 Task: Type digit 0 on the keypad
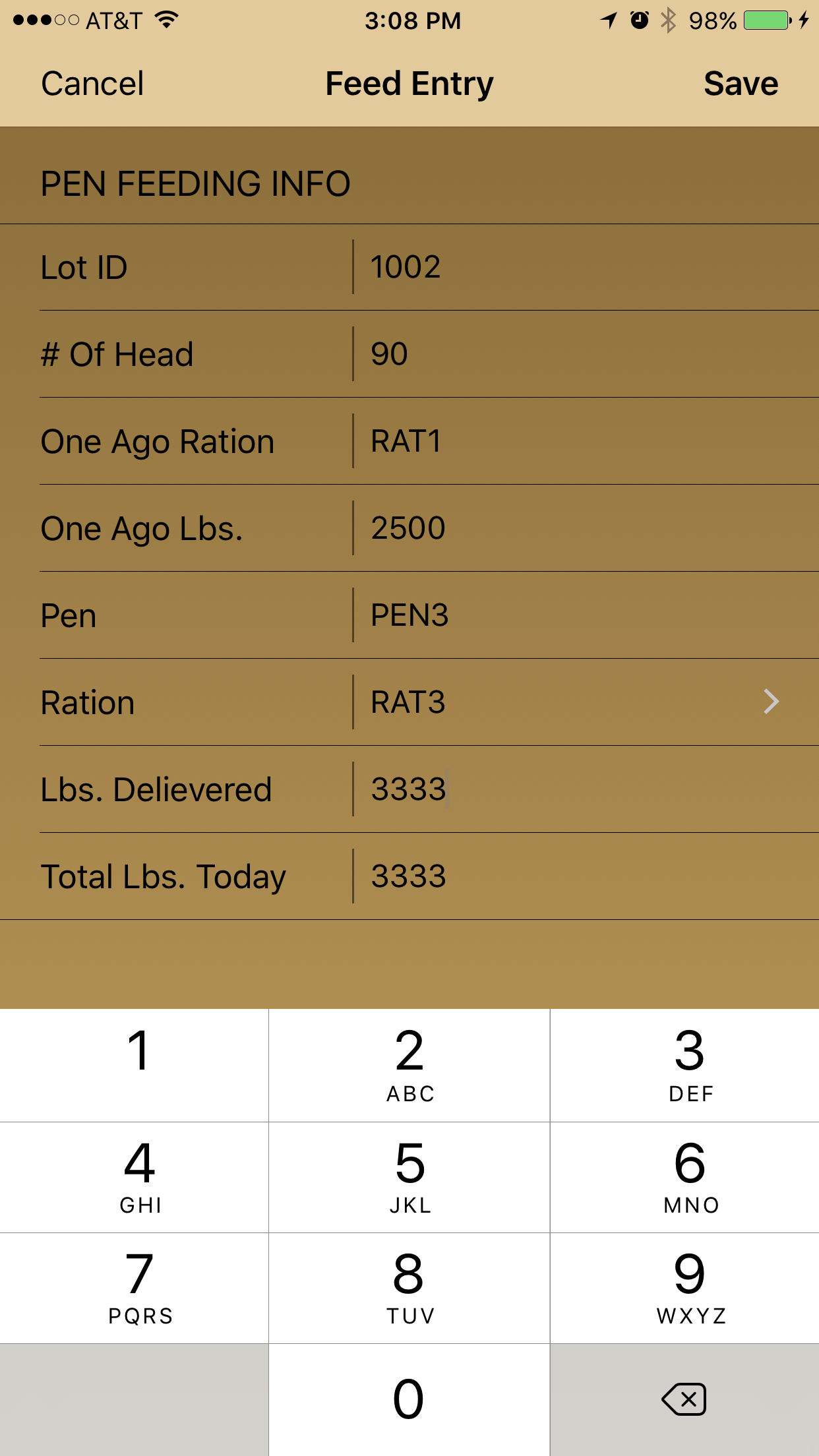pos(409,1400)
